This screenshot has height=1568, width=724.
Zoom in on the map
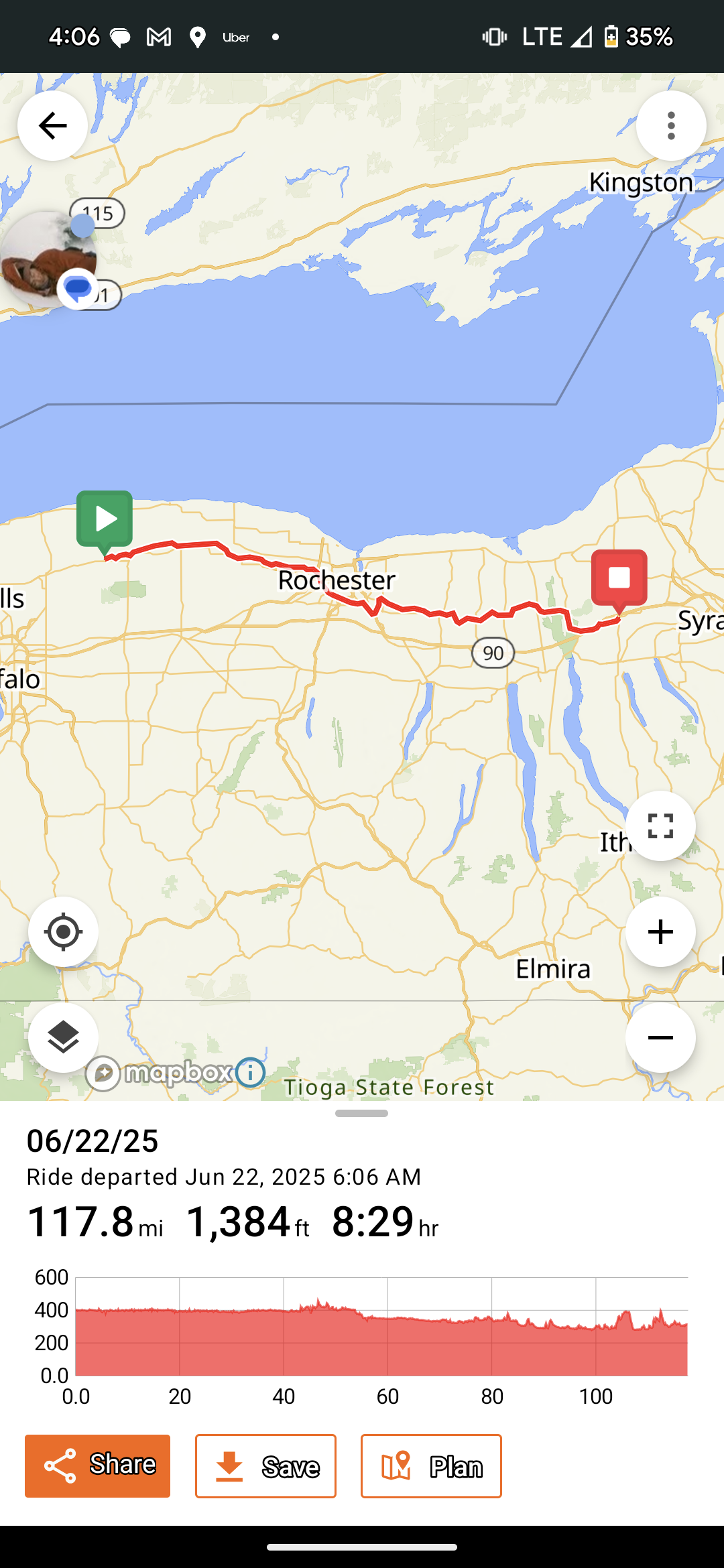pyautogui.click(x=660, y=931)
